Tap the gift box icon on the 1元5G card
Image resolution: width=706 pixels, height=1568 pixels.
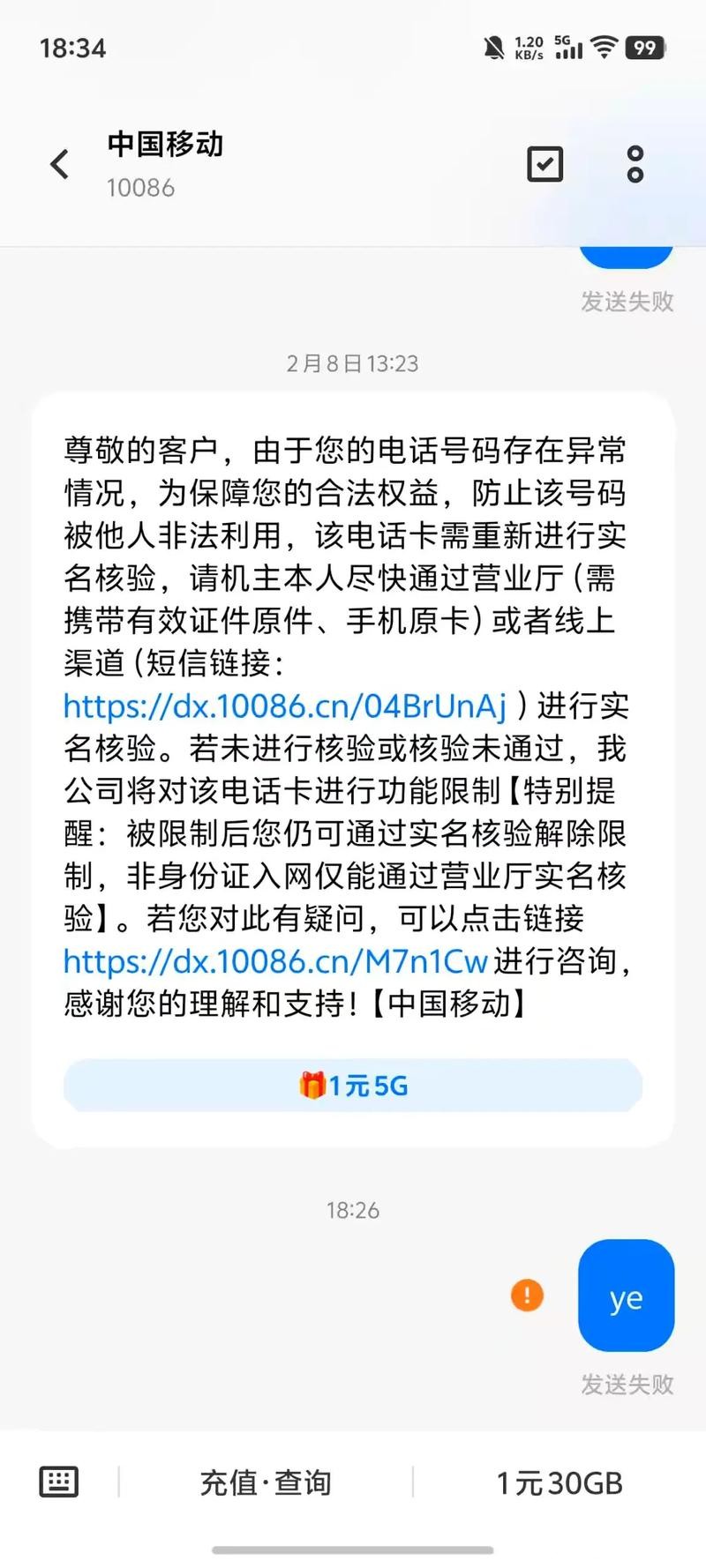[313, 1086]
